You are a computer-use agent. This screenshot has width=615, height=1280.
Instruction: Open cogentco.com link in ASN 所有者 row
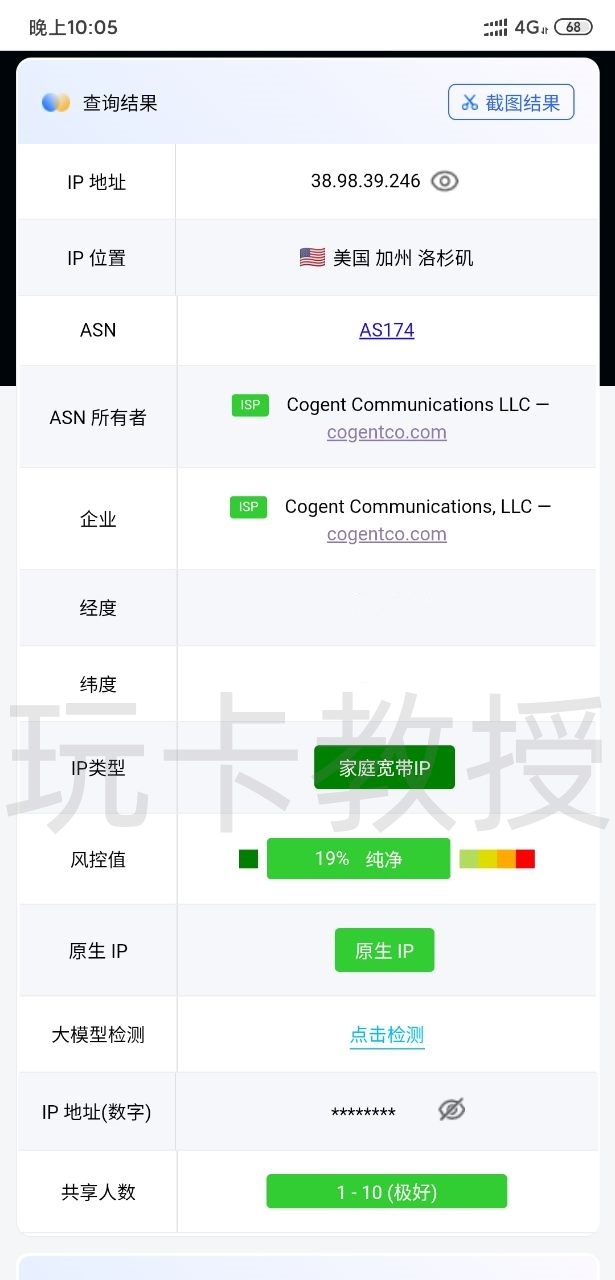(x=387, y=432)
